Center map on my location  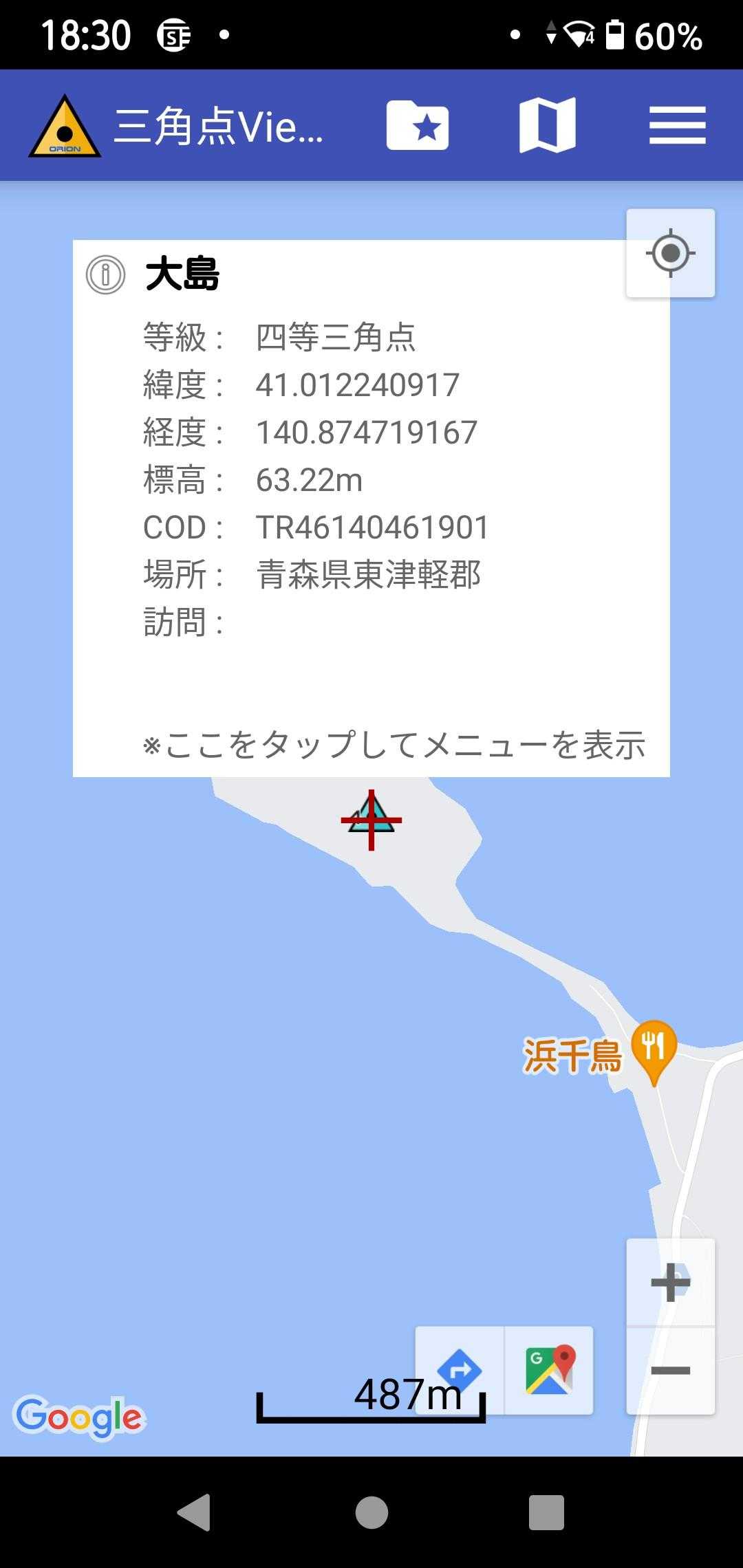(x=670, y=253)
